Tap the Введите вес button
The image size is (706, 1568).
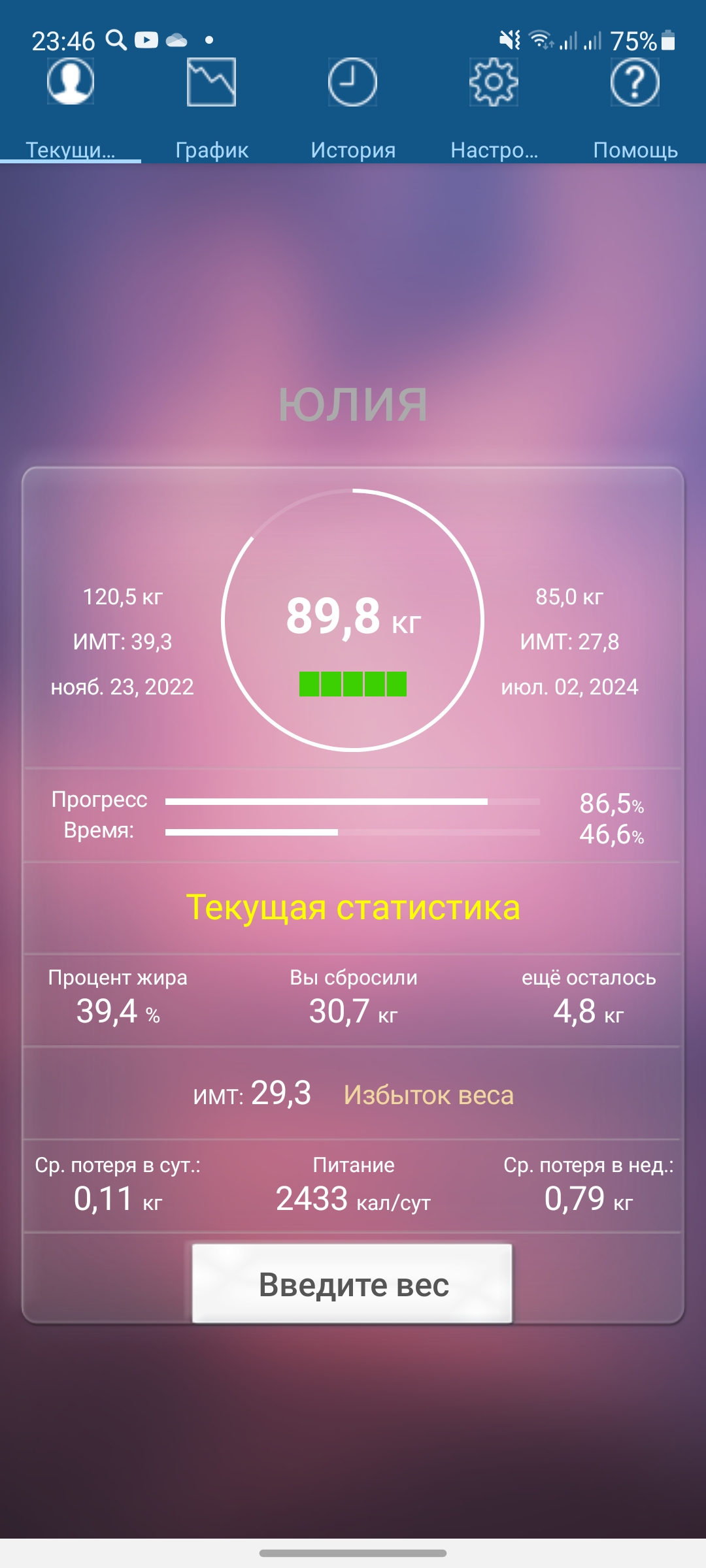(352, 1284)
